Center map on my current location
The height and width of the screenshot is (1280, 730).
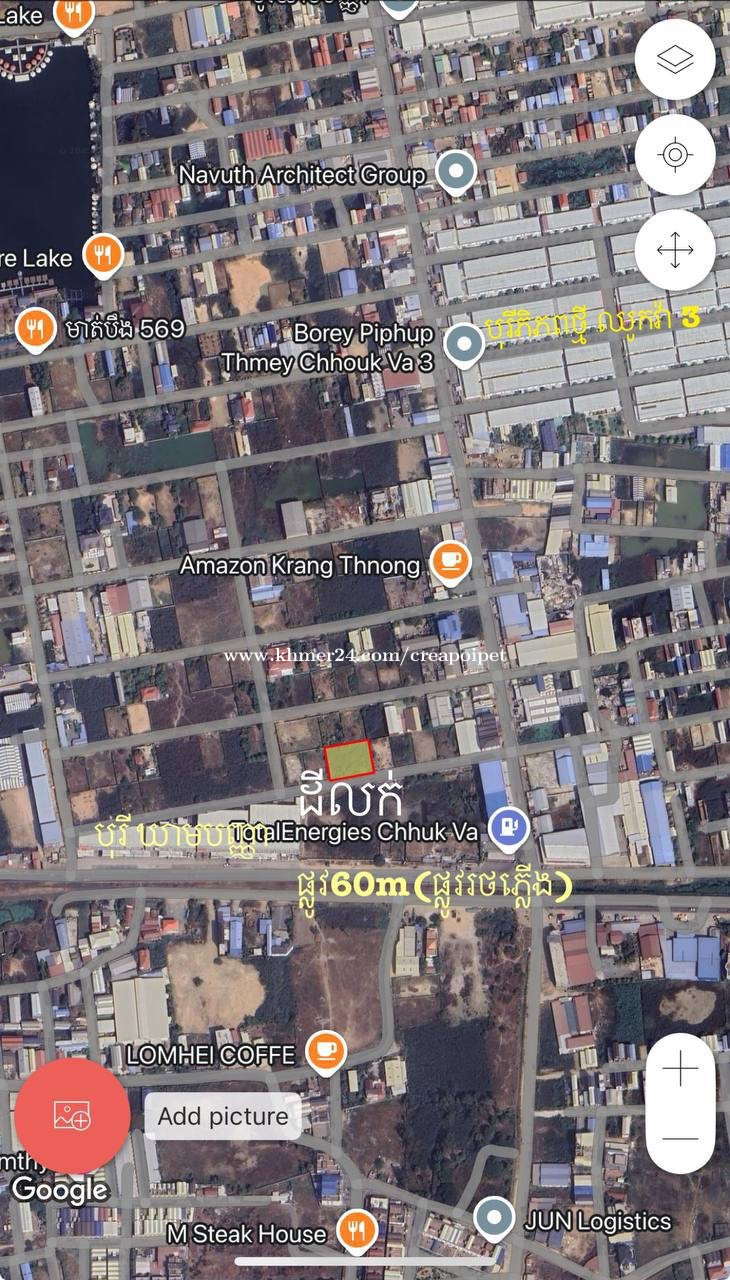(x=675, y=155)
